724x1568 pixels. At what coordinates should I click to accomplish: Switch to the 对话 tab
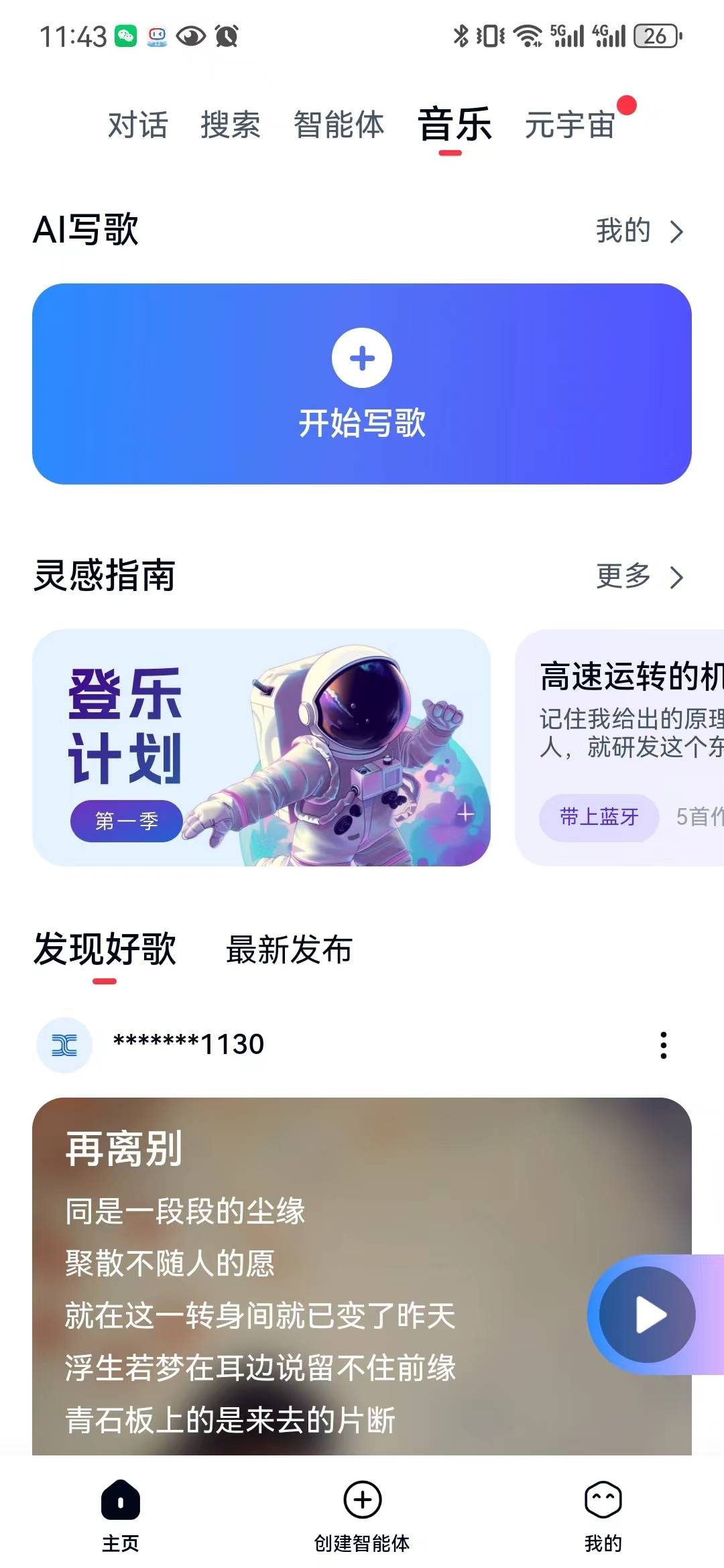[137, 125]
